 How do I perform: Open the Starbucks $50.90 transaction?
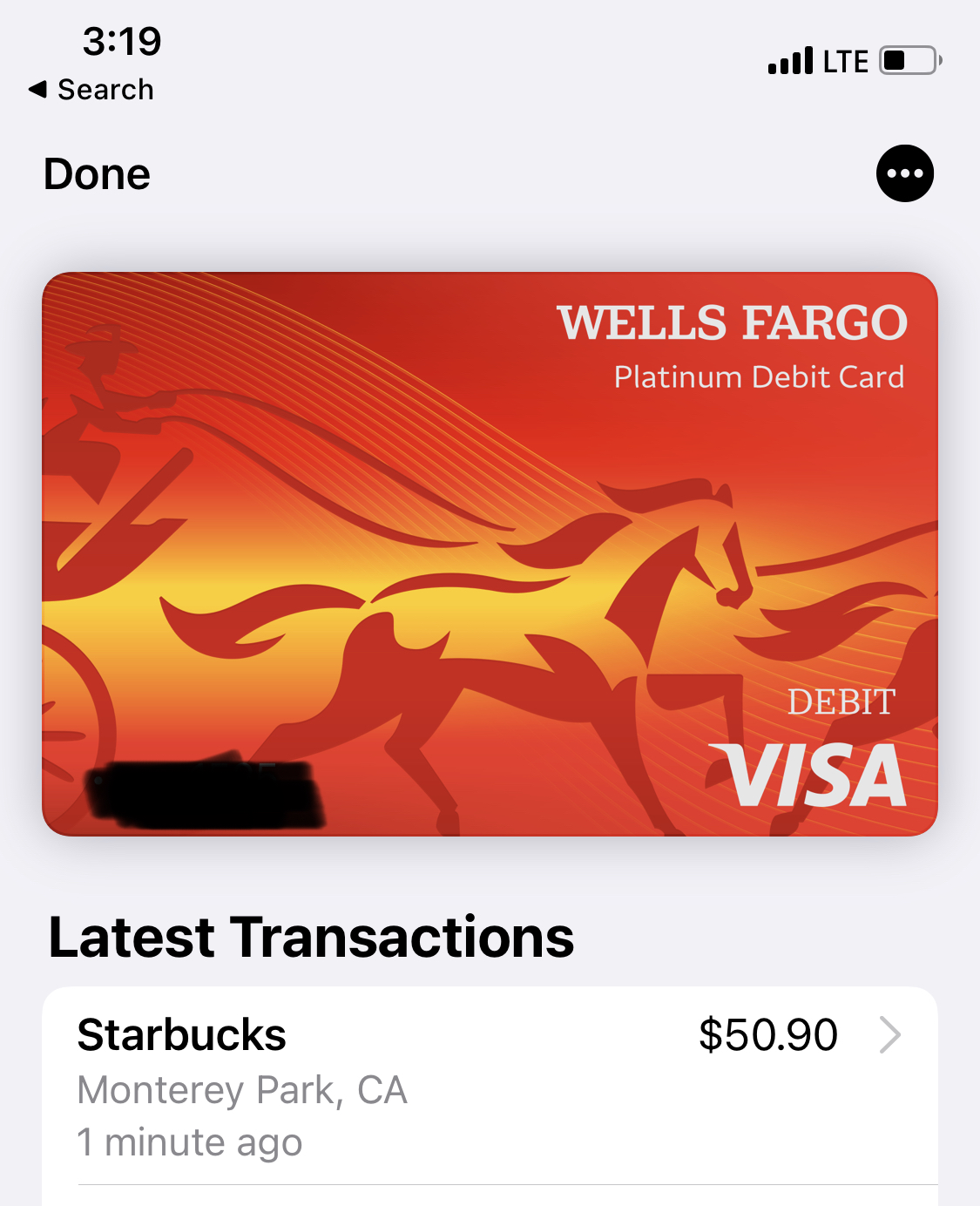(490, 1085)
